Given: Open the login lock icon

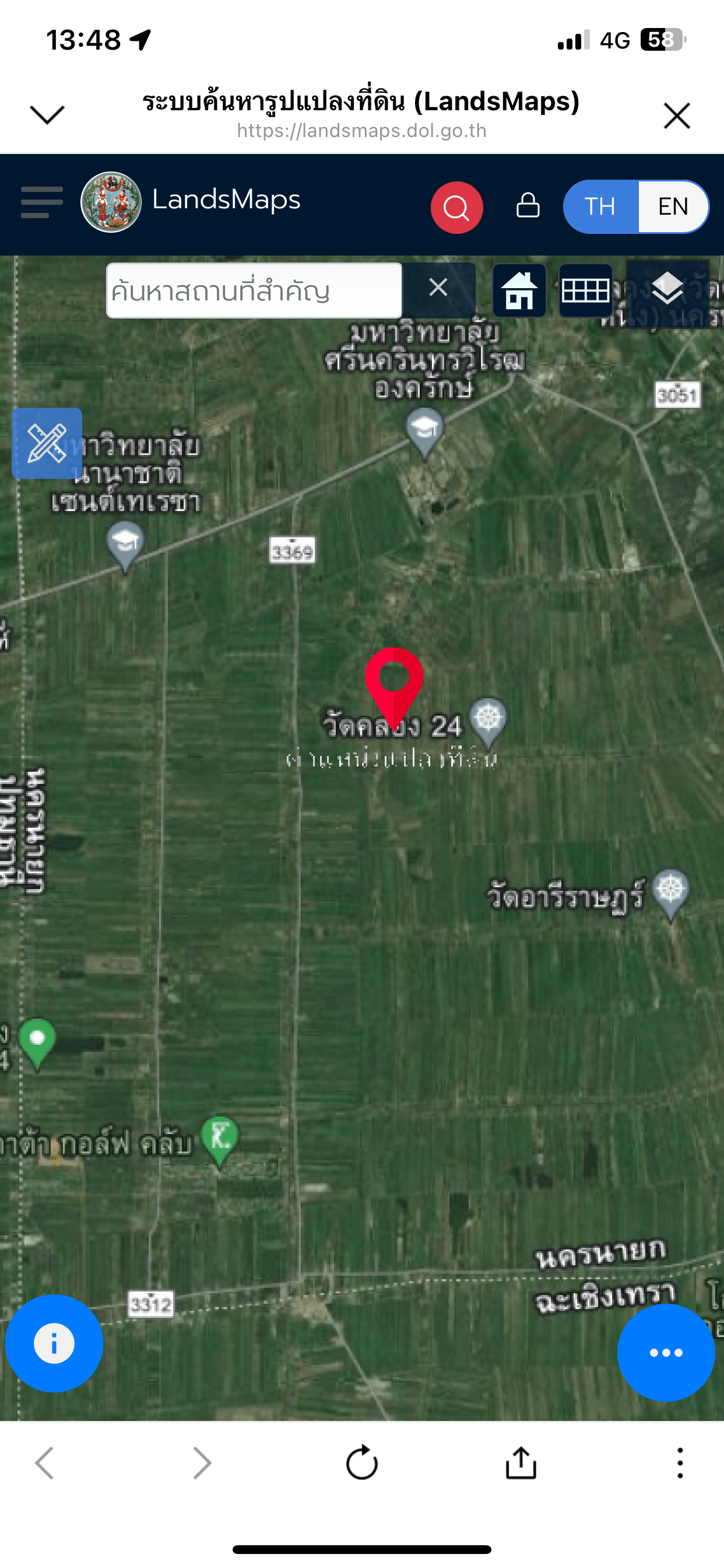Looking at the screenshot, I should [x=528, y=206].
